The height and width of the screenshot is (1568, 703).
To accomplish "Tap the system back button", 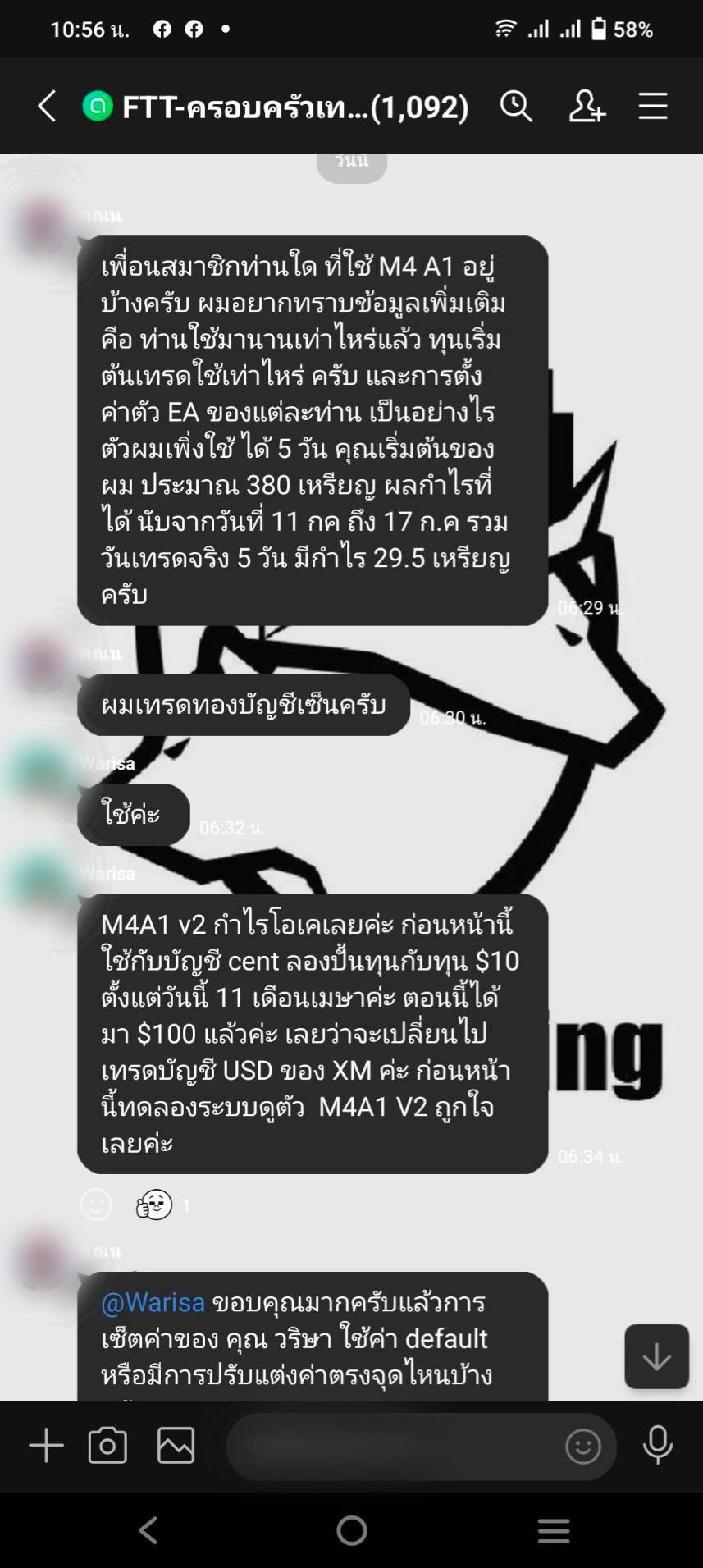I will (148, 1530).
